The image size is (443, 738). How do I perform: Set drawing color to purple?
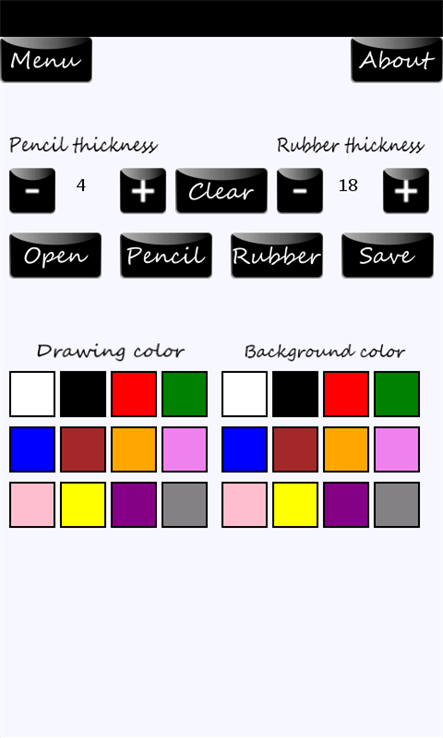(x=134, y=505)
